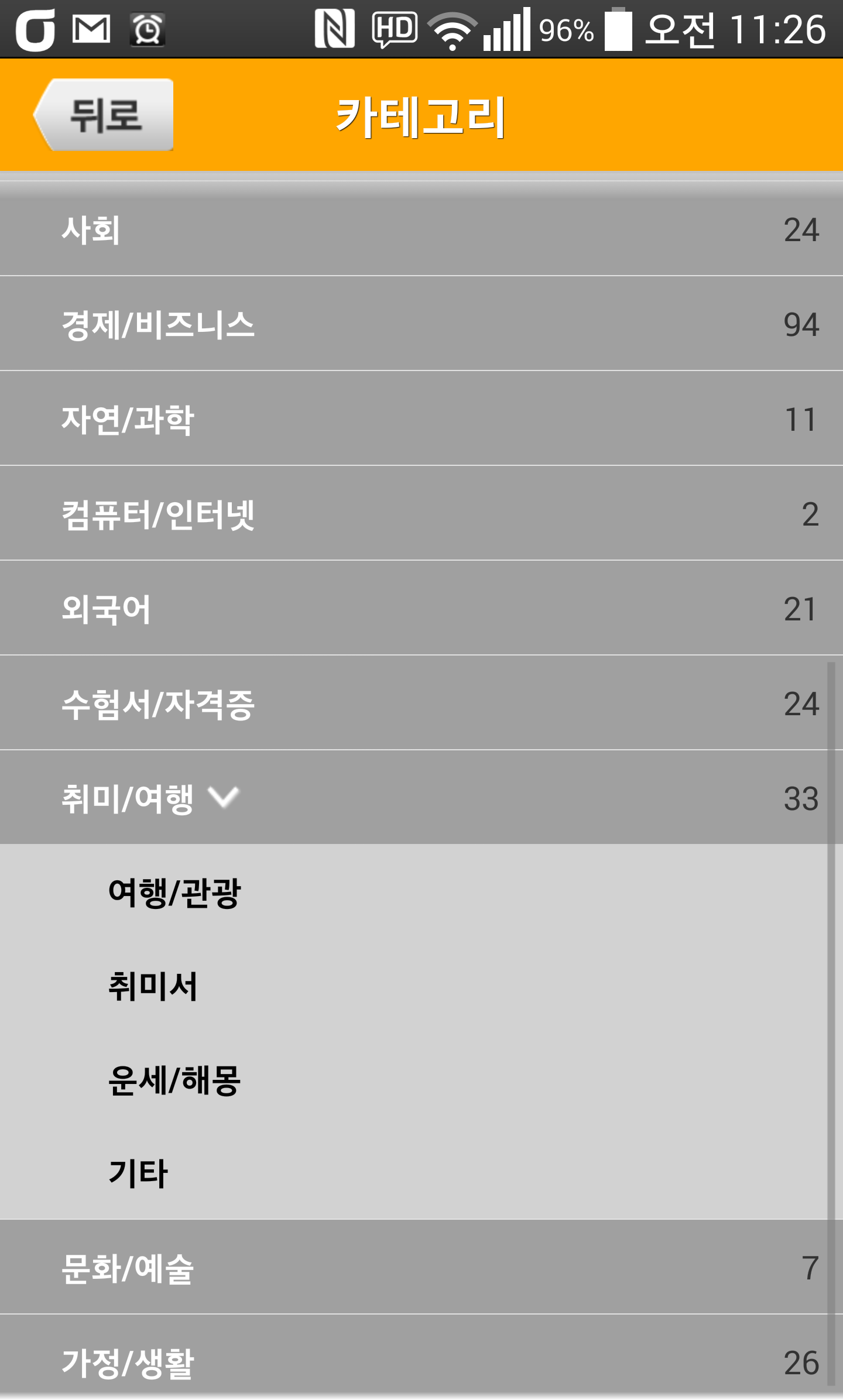Open the 사회 category
The height and width of the screenshot is (1400, 843).
pos(91,229)
